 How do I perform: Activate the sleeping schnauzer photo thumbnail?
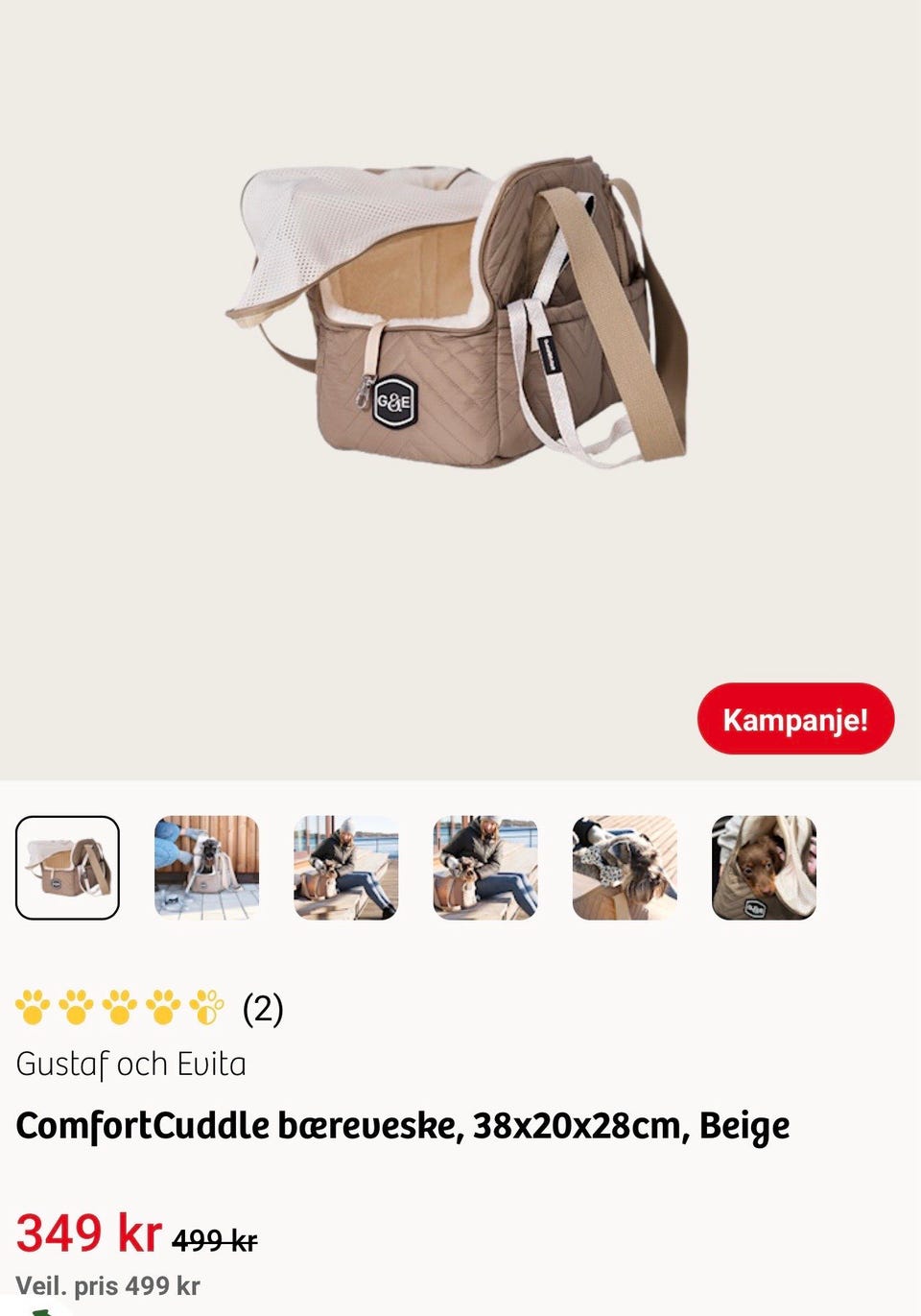(625, 867)
